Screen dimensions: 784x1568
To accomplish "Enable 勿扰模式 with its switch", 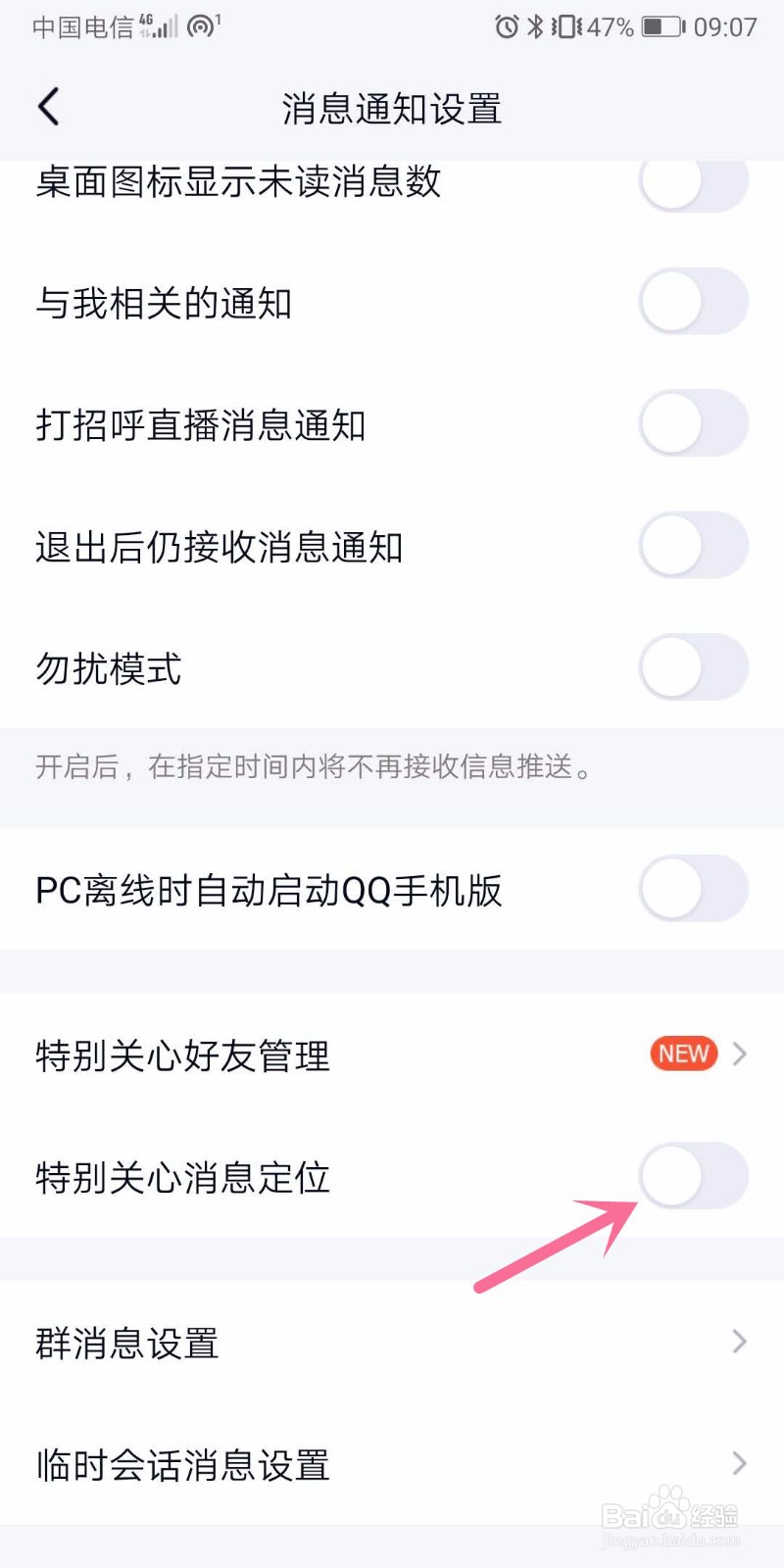I will [x=694, y=666].
